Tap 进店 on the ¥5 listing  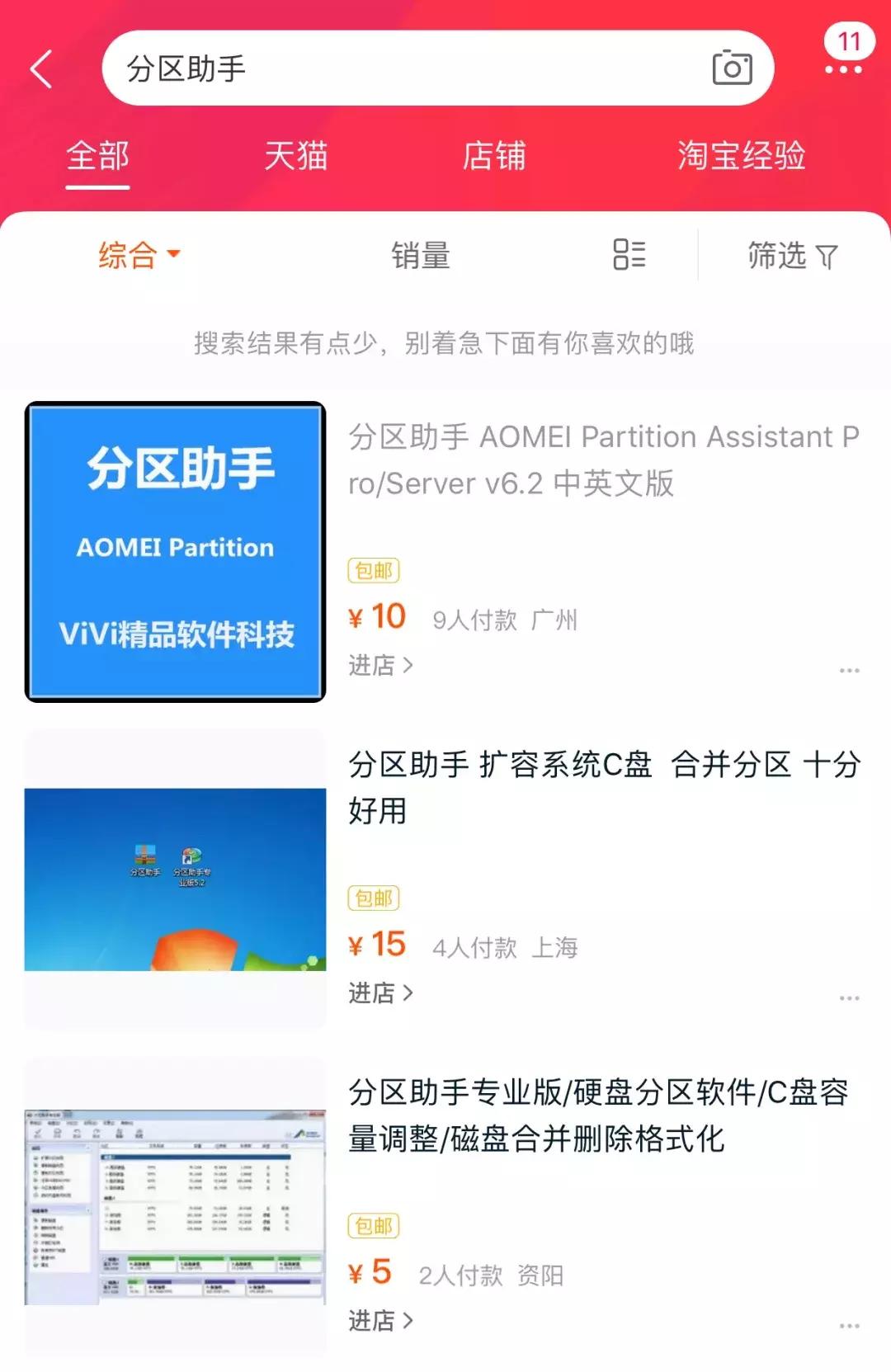[379, 1322]
